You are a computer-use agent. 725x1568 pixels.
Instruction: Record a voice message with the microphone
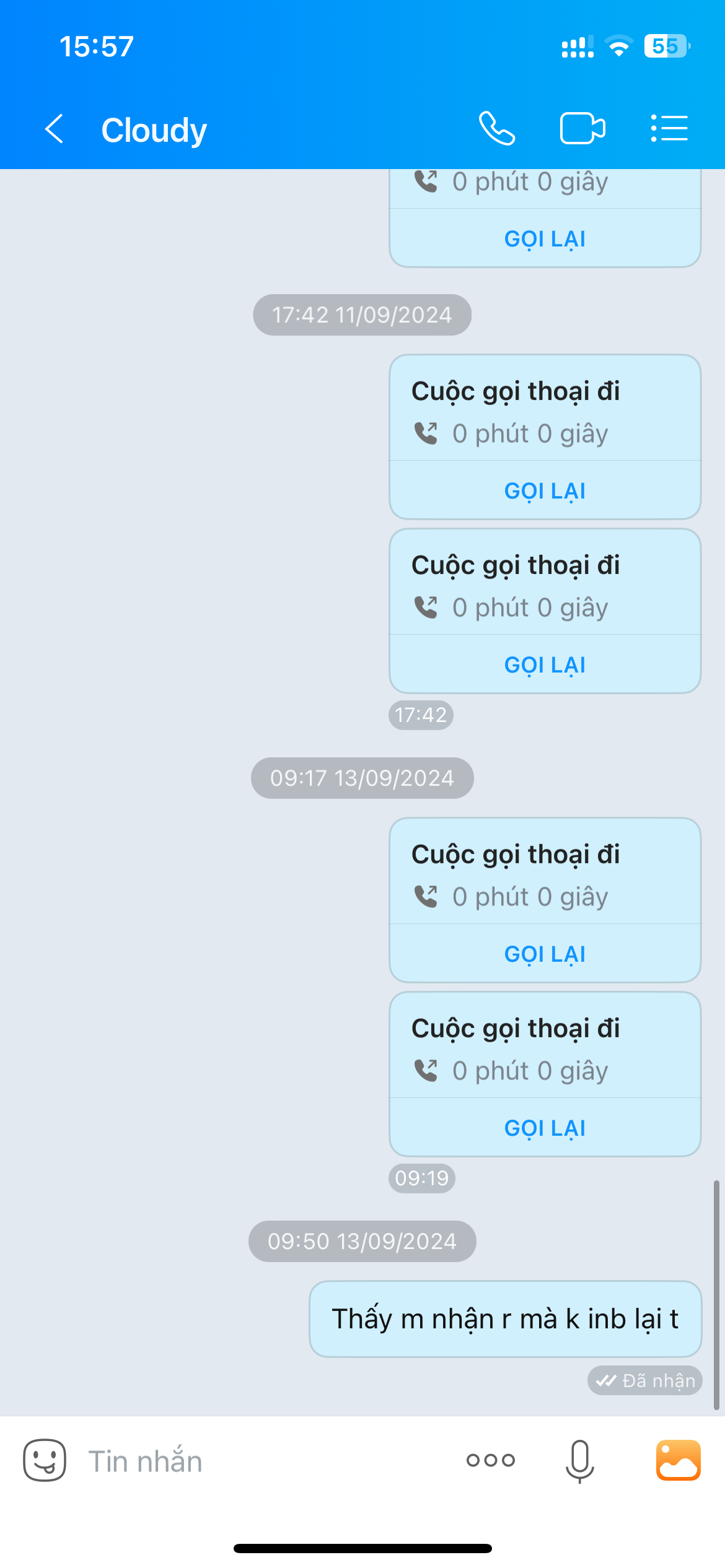click(x=579, y=1461)
